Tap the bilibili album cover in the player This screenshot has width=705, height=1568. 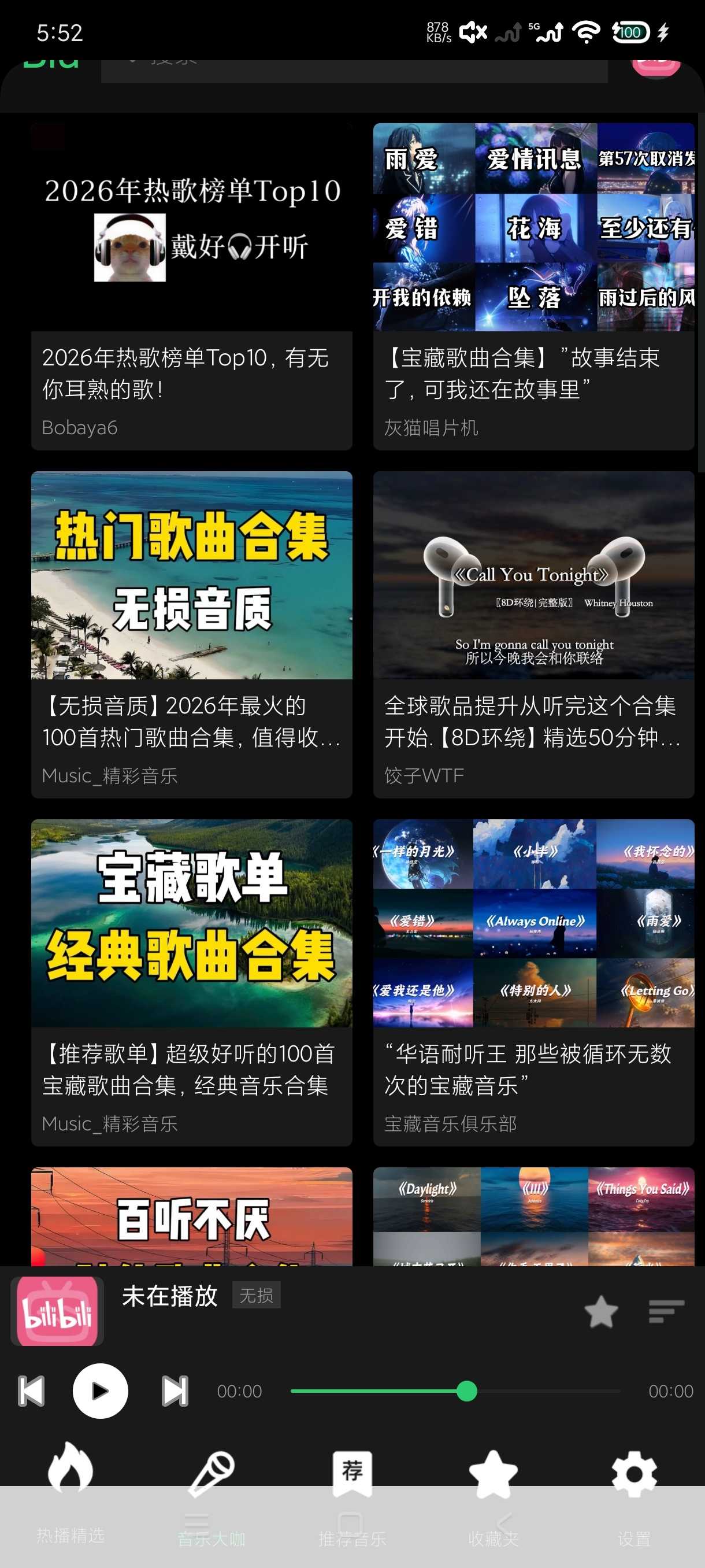[x=57, y=1311]
